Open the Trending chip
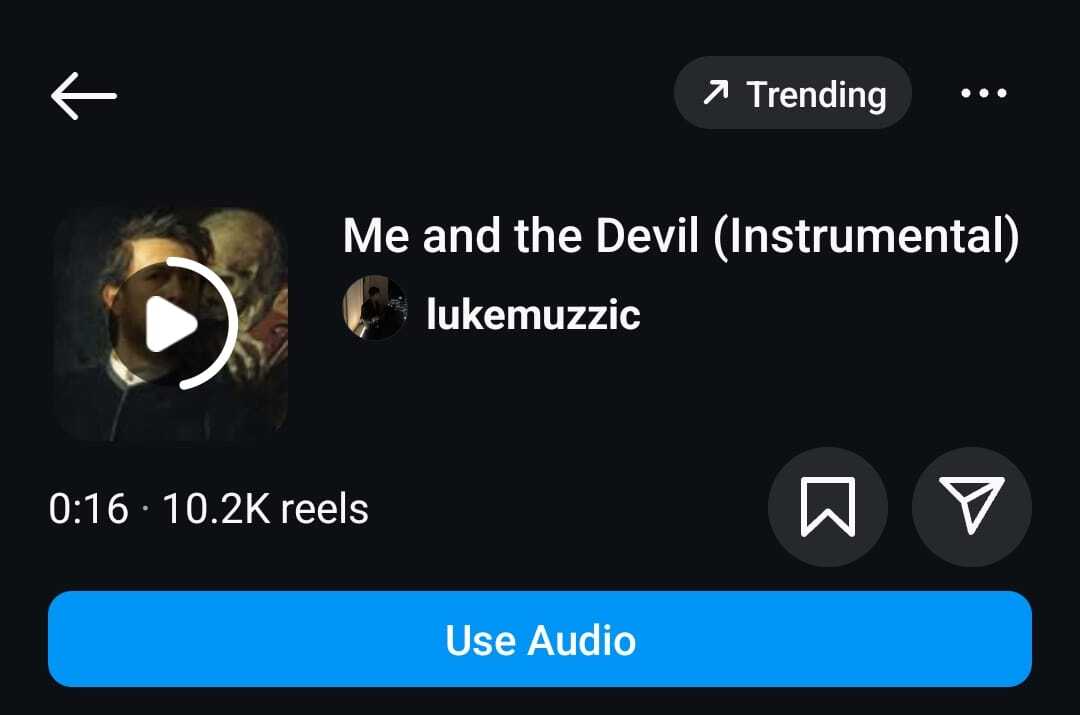 792,94
